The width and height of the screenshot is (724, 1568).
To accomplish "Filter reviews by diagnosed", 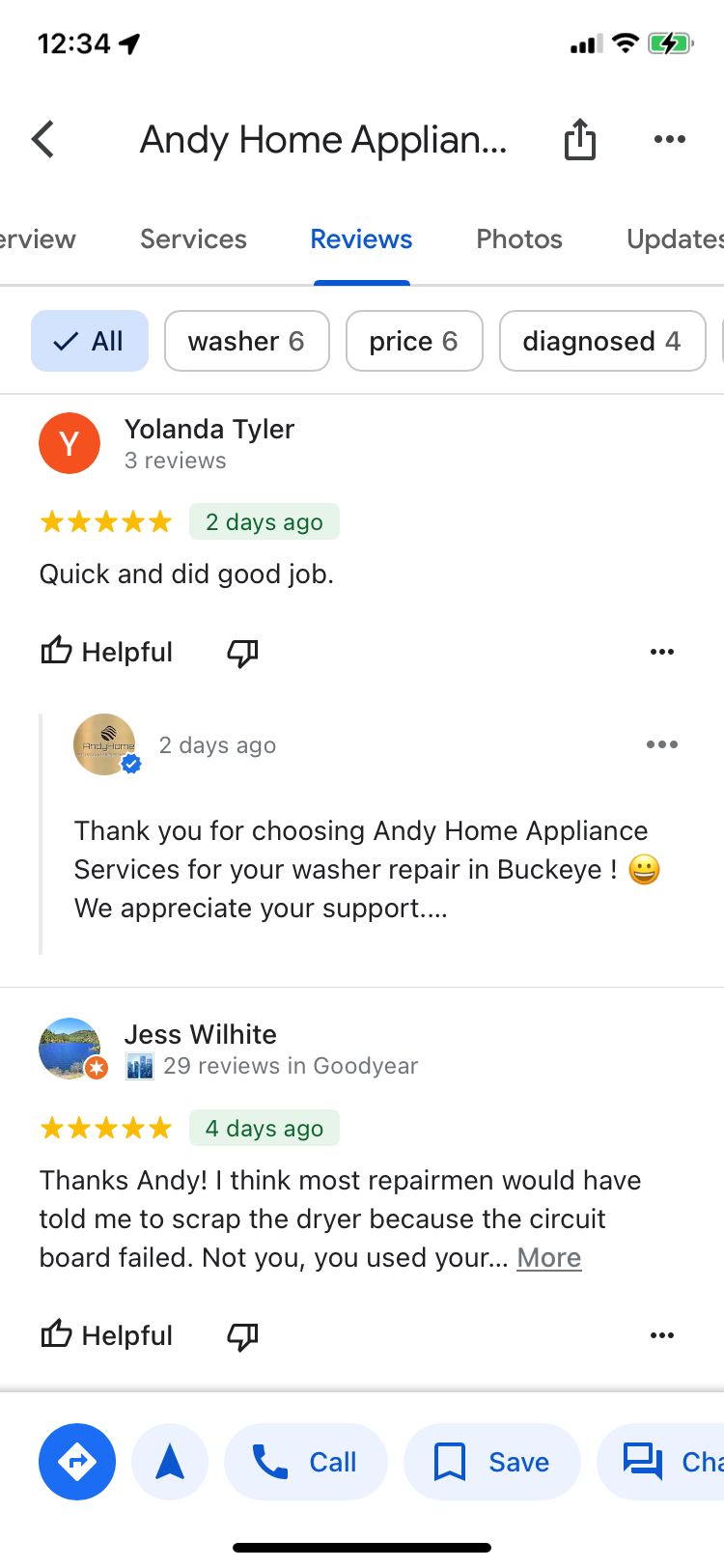I will point(601,341).
